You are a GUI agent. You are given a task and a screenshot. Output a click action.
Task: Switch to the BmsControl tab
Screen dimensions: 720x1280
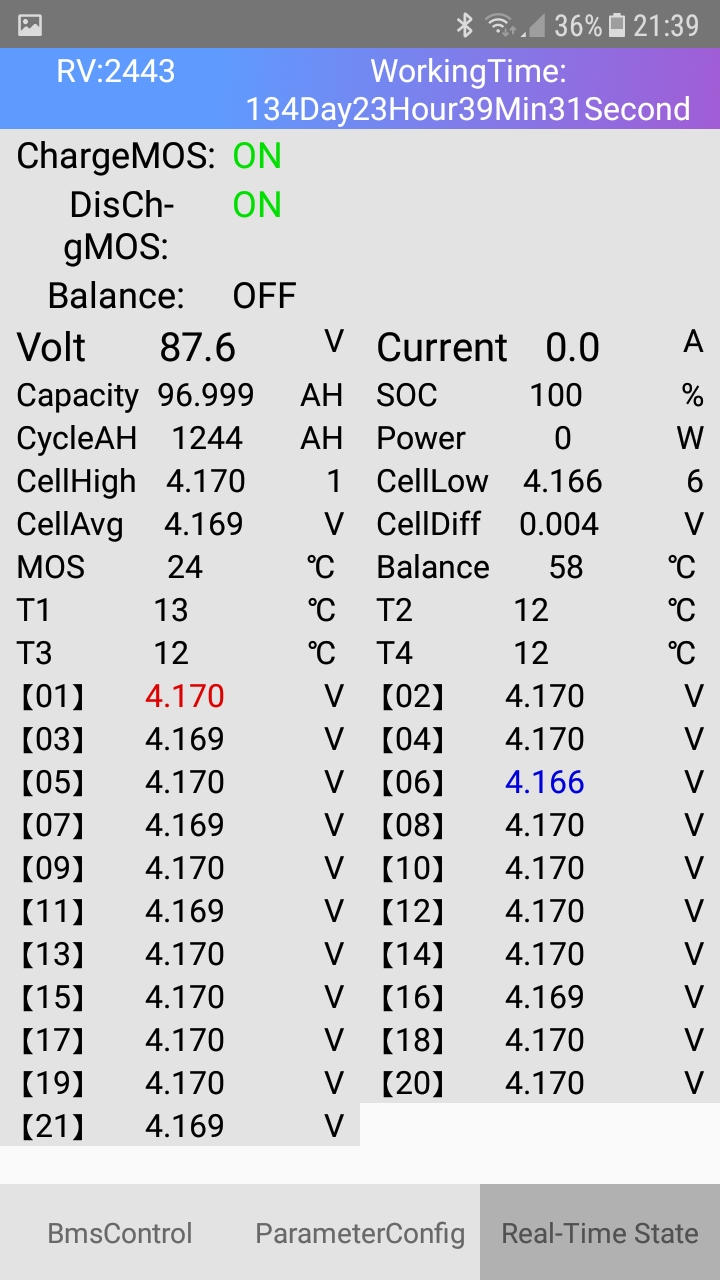pos(120,1233)
